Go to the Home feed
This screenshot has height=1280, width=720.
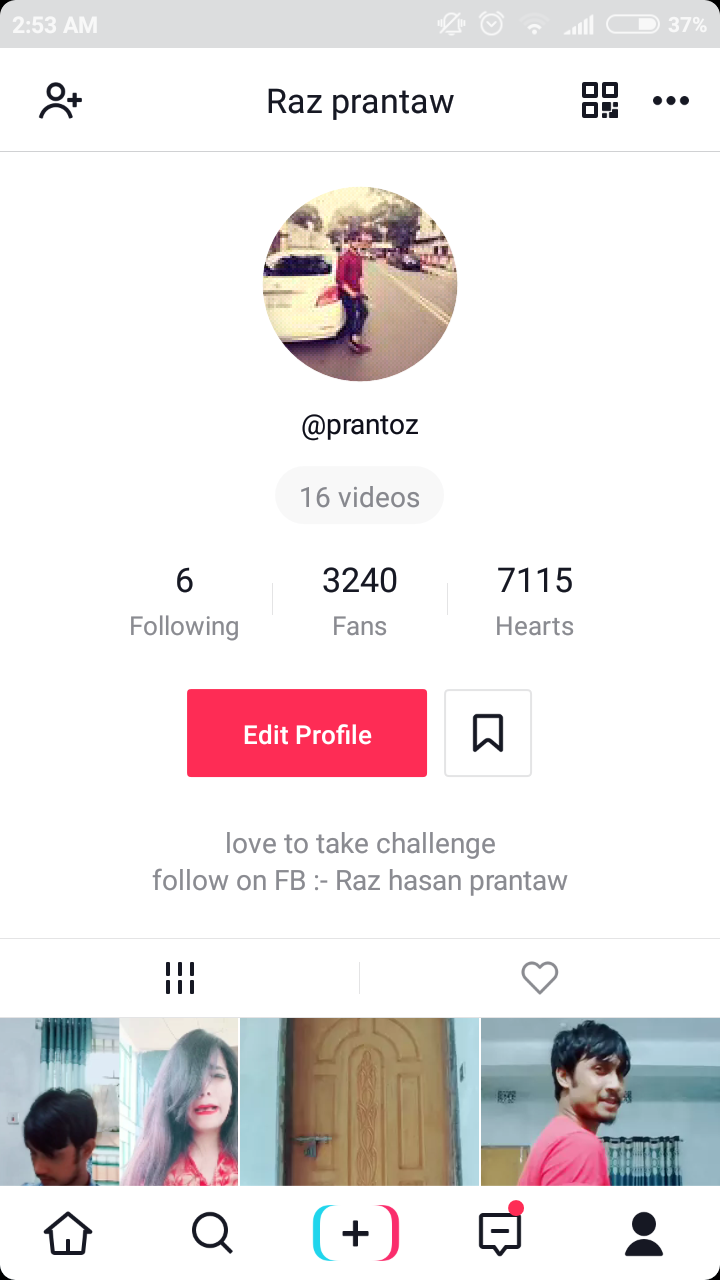click(68, 1233)
